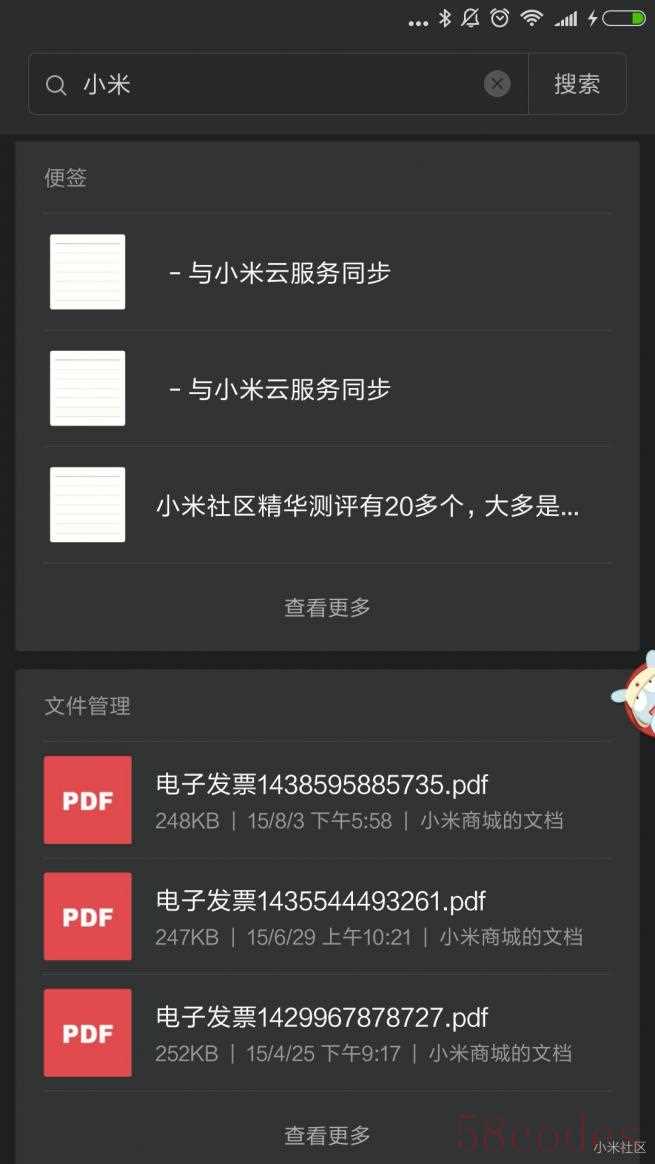View more results under the 文件管理 section
655x1164 pixels.
327,1135
